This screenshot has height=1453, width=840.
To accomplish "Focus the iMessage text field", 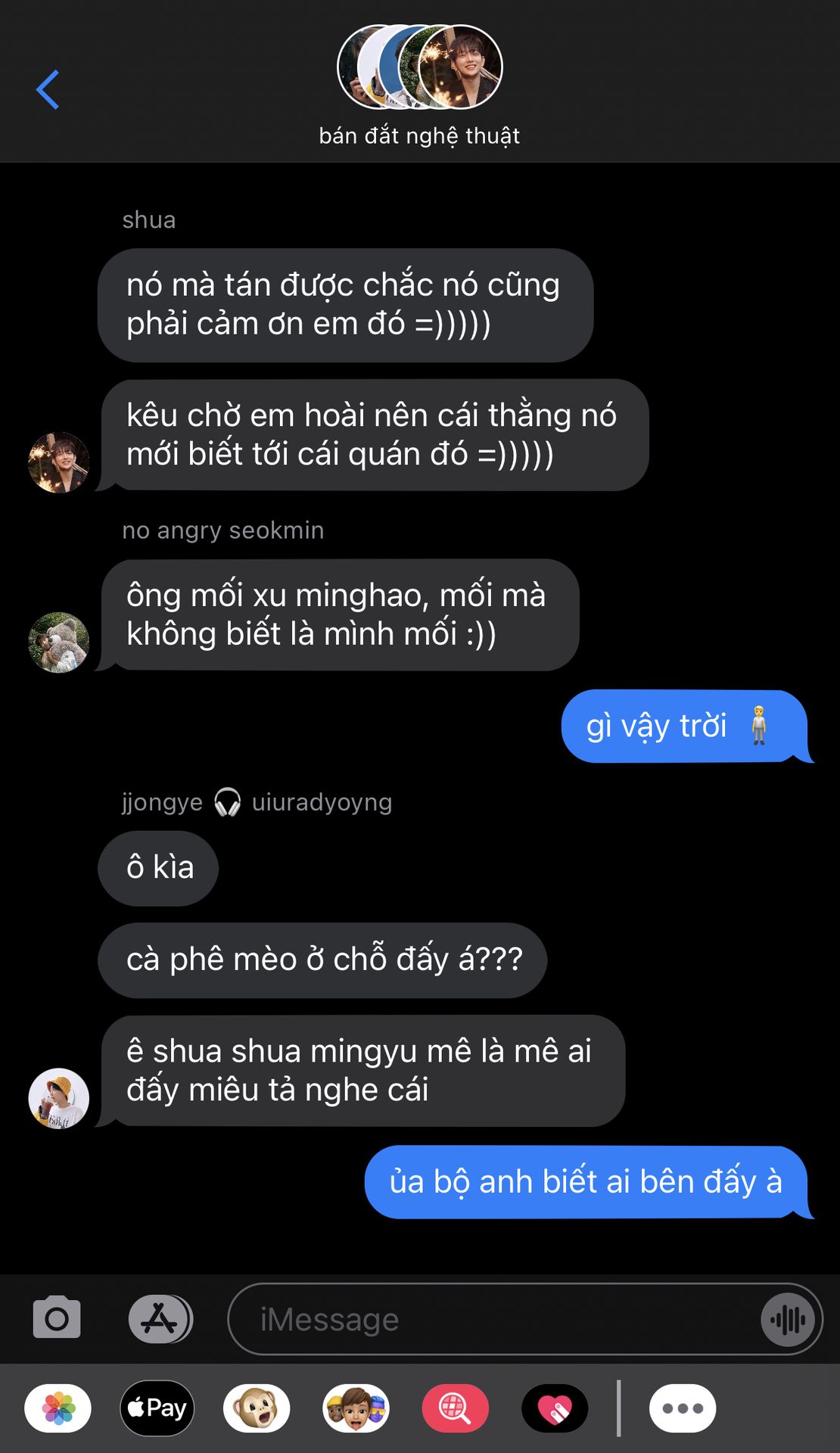I will pos(492,1319).
